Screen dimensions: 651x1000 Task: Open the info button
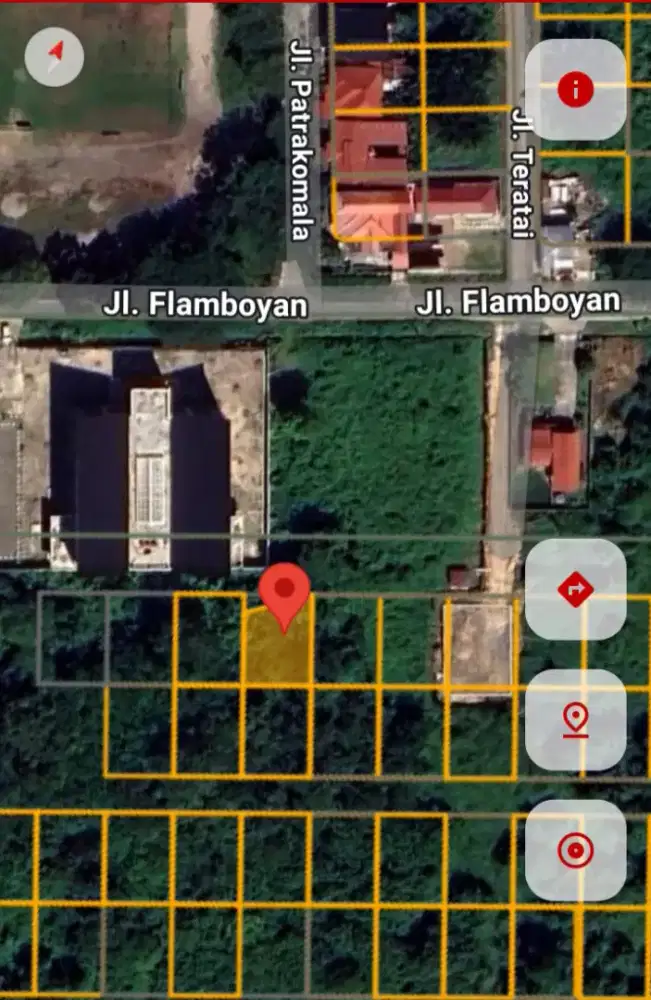pos(575,90)
